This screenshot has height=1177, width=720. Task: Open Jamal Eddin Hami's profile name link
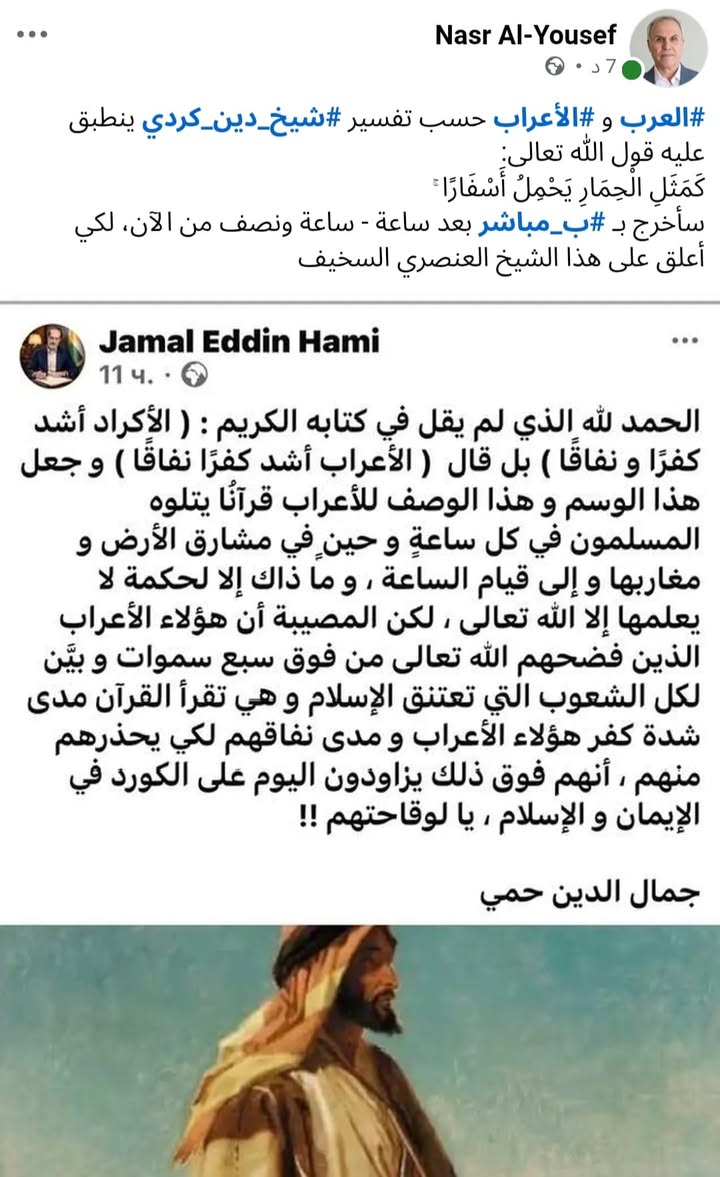click(240, 341)
